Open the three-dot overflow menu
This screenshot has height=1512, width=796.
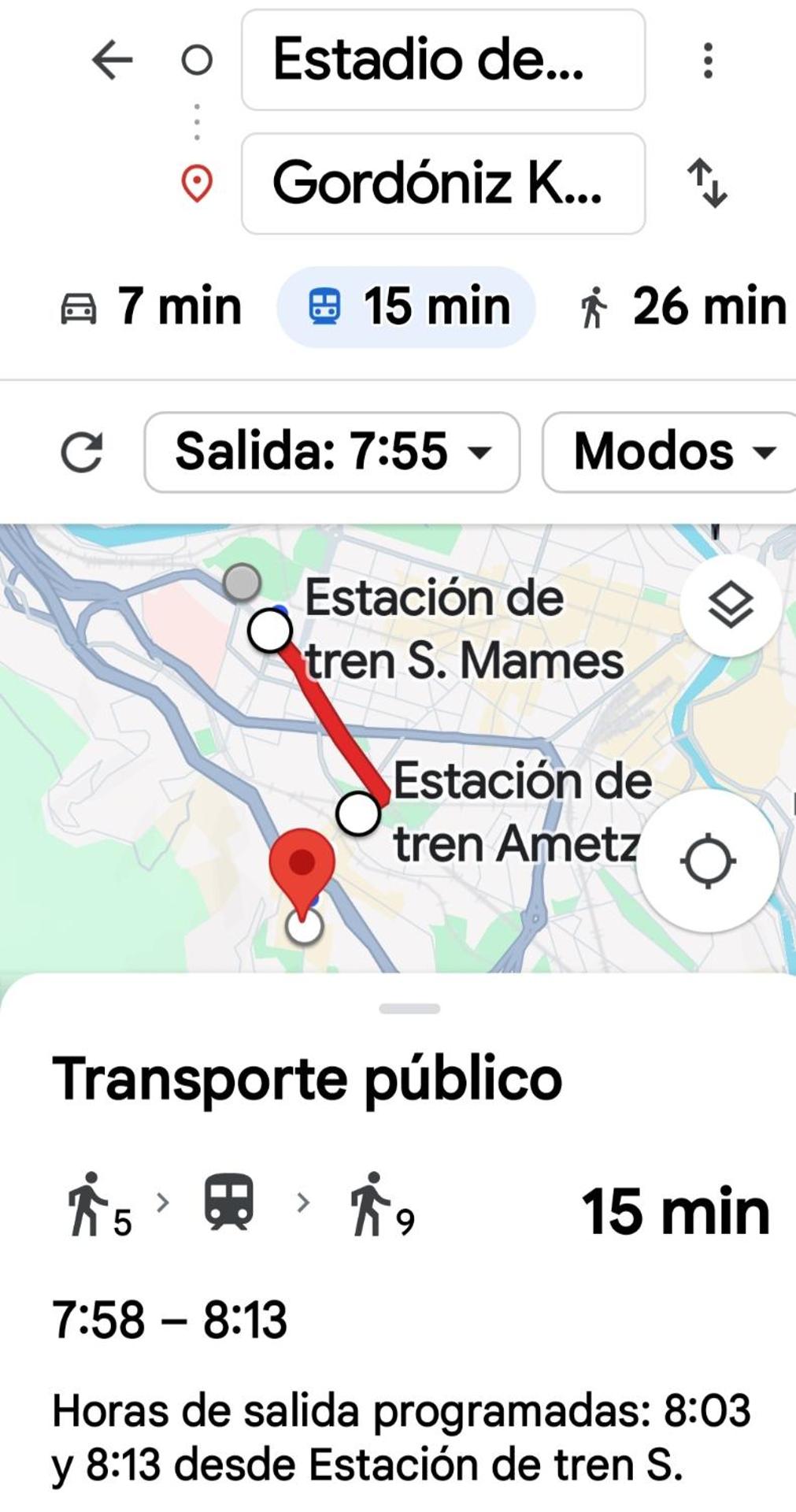pos(708,61)
